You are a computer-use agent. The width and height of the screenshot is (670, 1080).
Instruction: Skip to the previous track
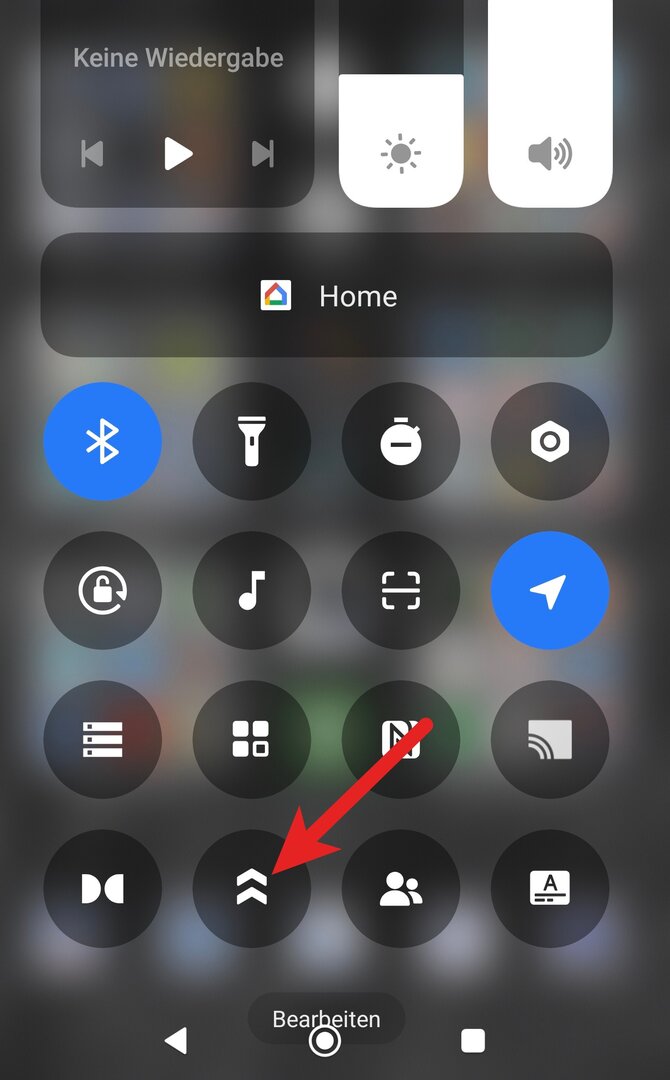pos(92,153)
